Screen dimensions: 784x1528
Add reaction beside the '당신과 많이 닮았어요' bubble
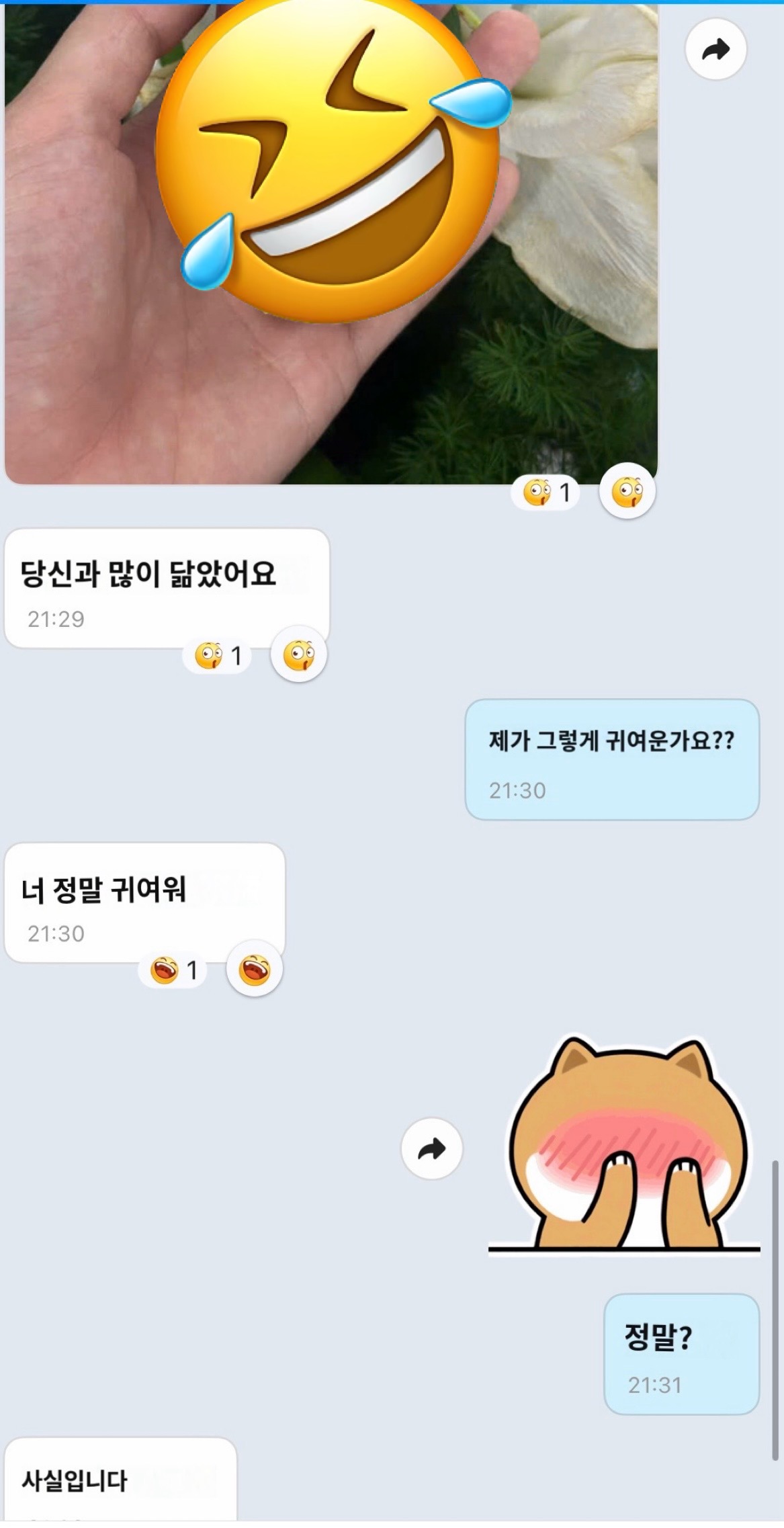click(x=299, y=654)
